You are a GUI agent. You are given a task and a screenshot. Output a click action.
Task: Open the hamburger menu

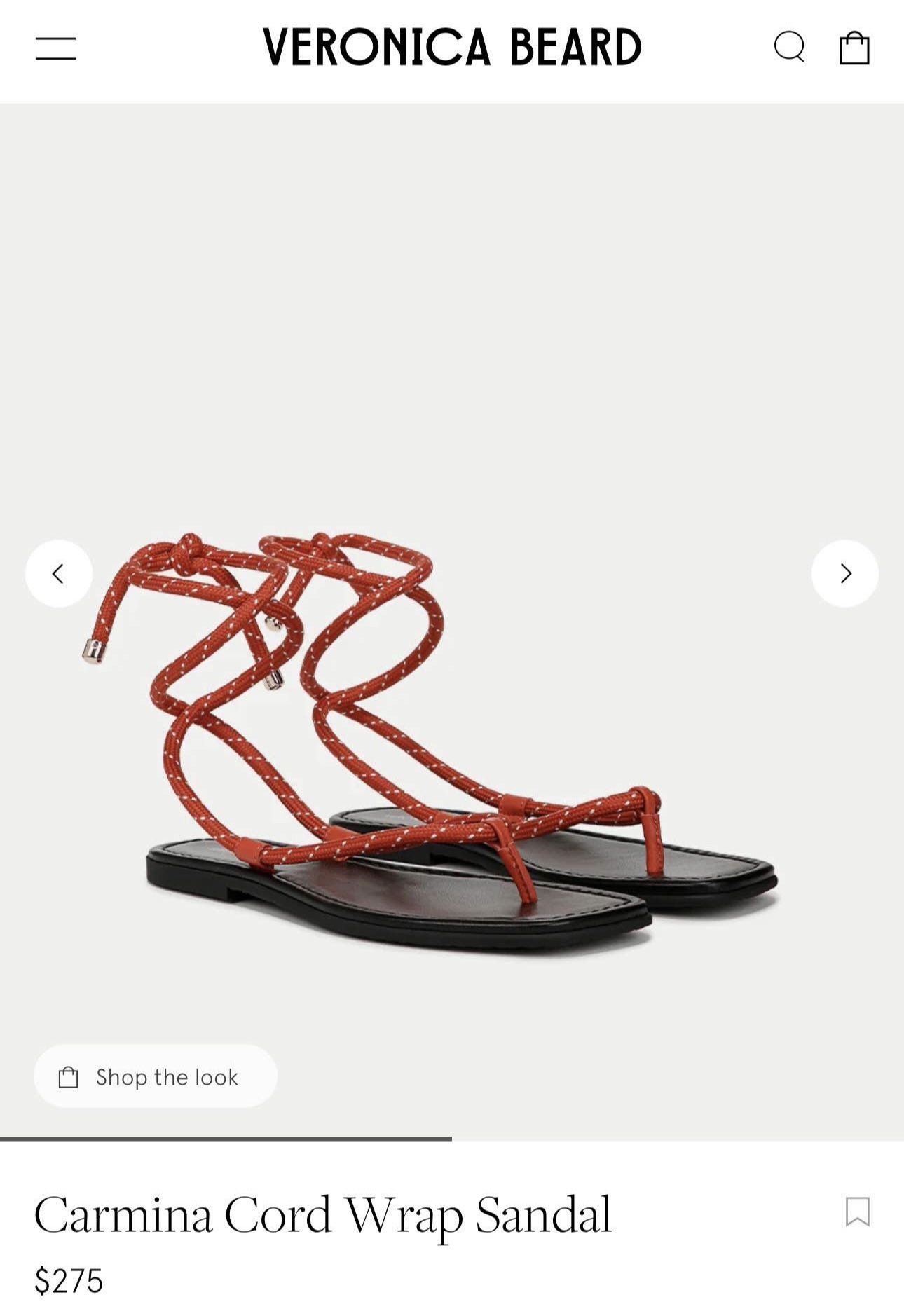pos(55,49)
